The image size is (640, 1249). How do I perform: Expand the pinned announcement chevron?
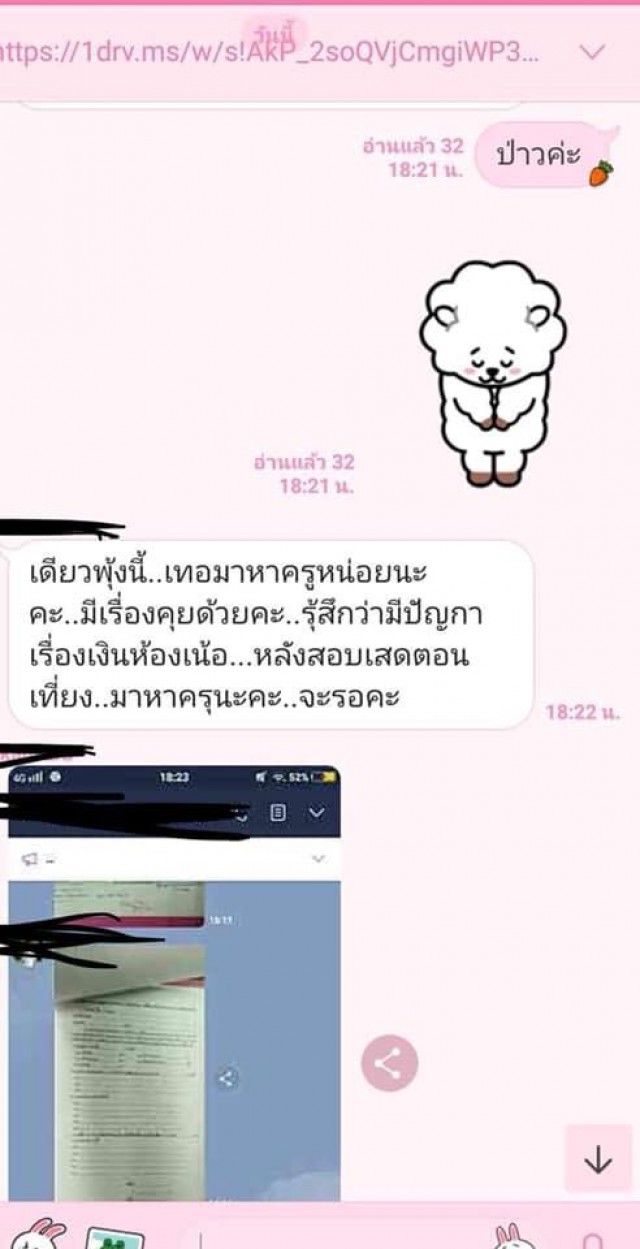pos(593,52)
